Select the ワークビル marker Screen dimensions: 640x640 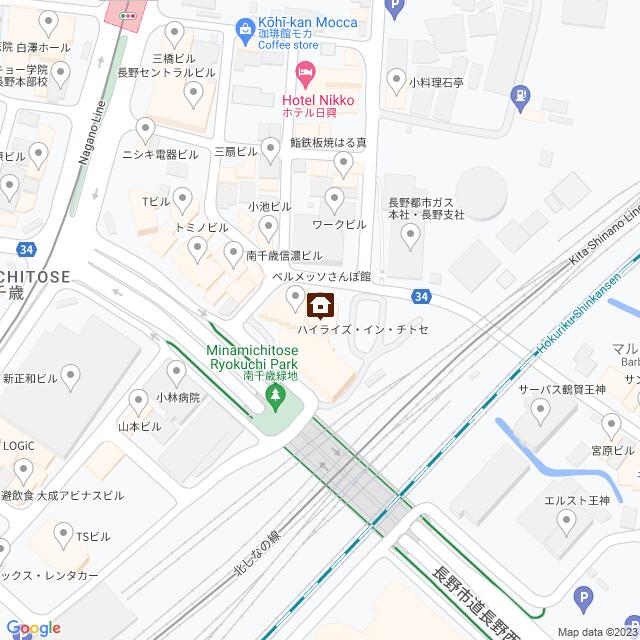[335, 198]
